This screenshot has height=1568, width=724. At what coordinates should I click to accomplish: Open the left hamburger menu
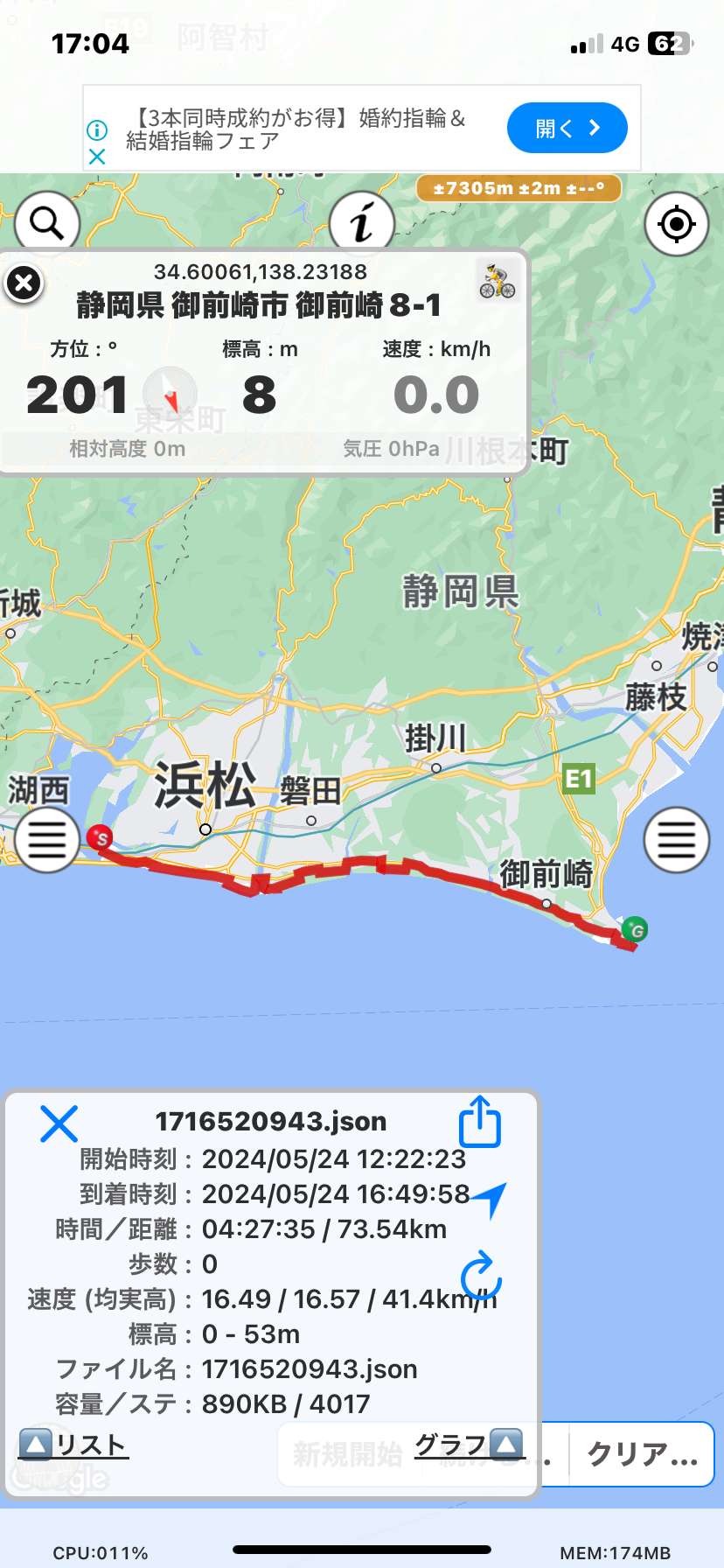pos(47,841)
